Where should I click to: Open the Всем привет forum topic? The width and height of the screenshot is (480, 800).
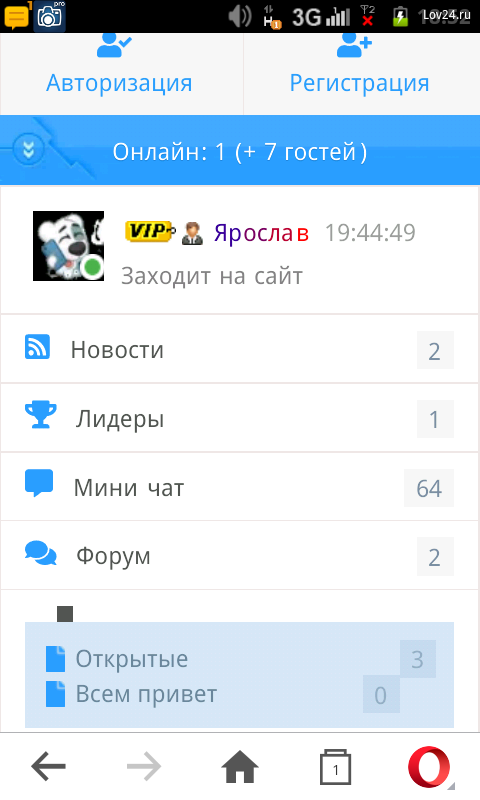click(146, 694)
